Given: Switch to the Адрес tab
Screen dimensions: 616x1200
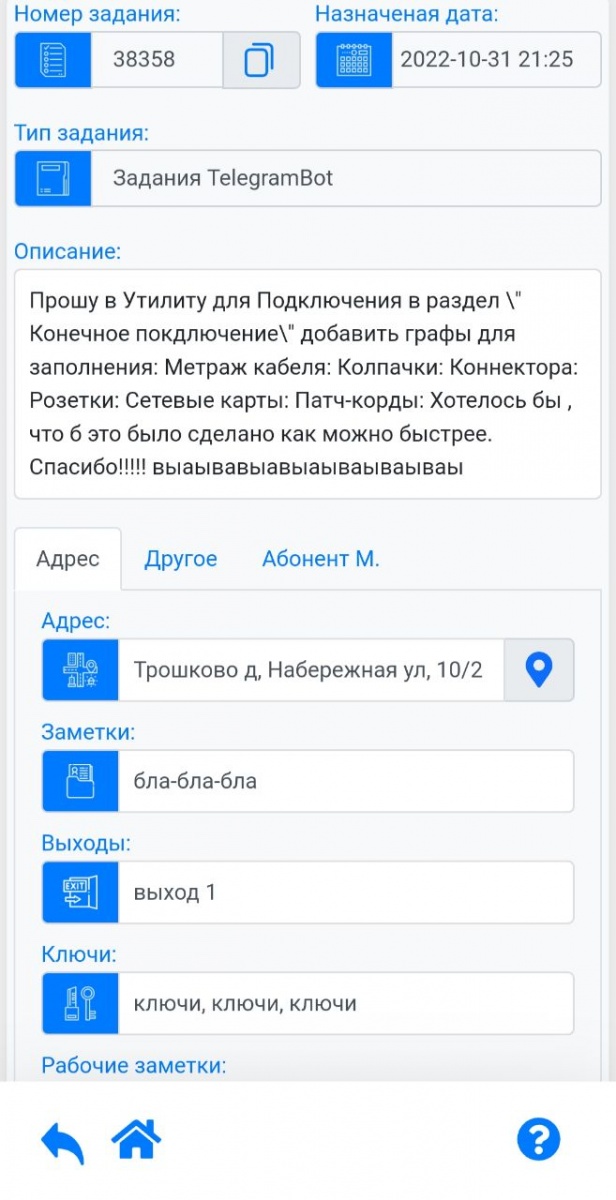Looking at the screenshot, I should (68, 559).
